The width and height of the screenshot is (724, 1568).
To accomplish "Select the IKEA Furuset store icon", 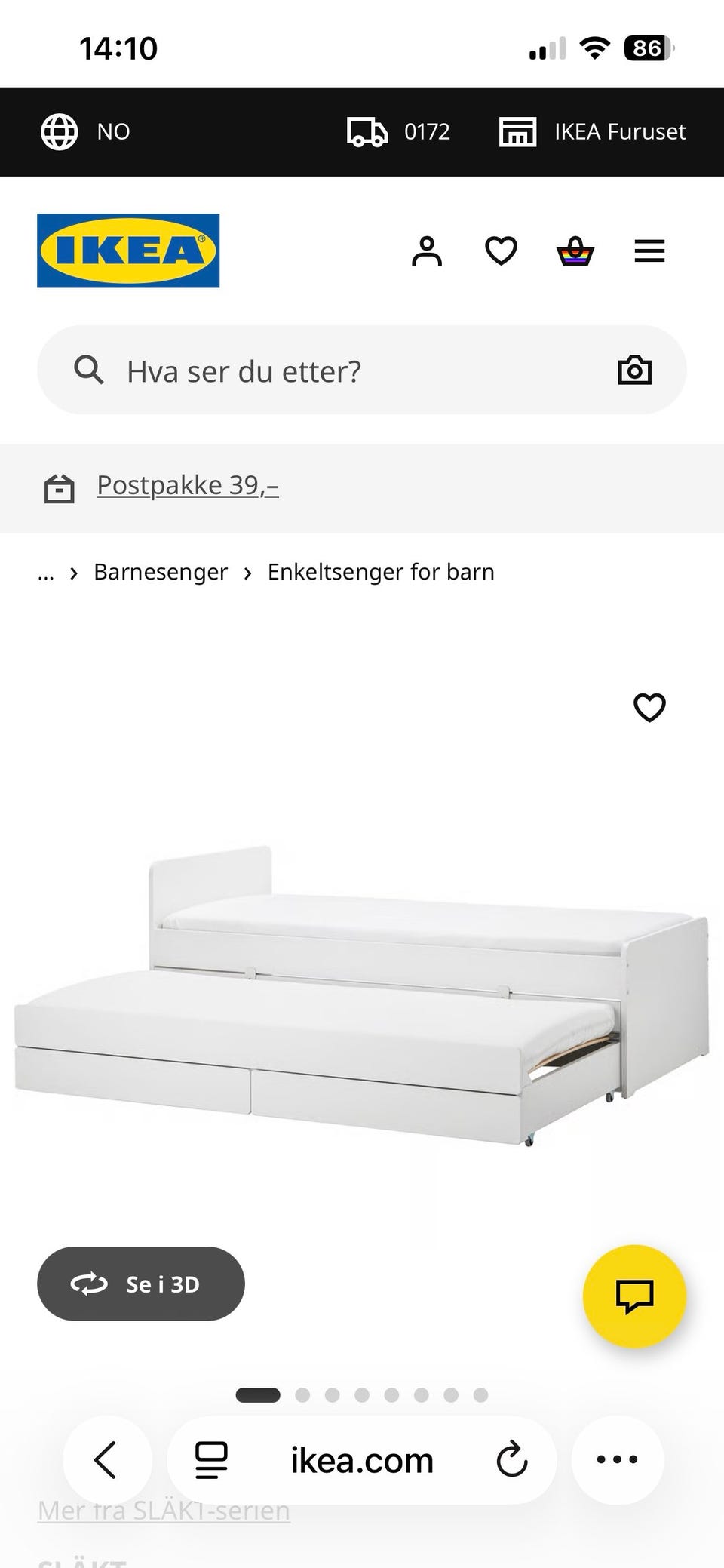I will tap(517, 131).
